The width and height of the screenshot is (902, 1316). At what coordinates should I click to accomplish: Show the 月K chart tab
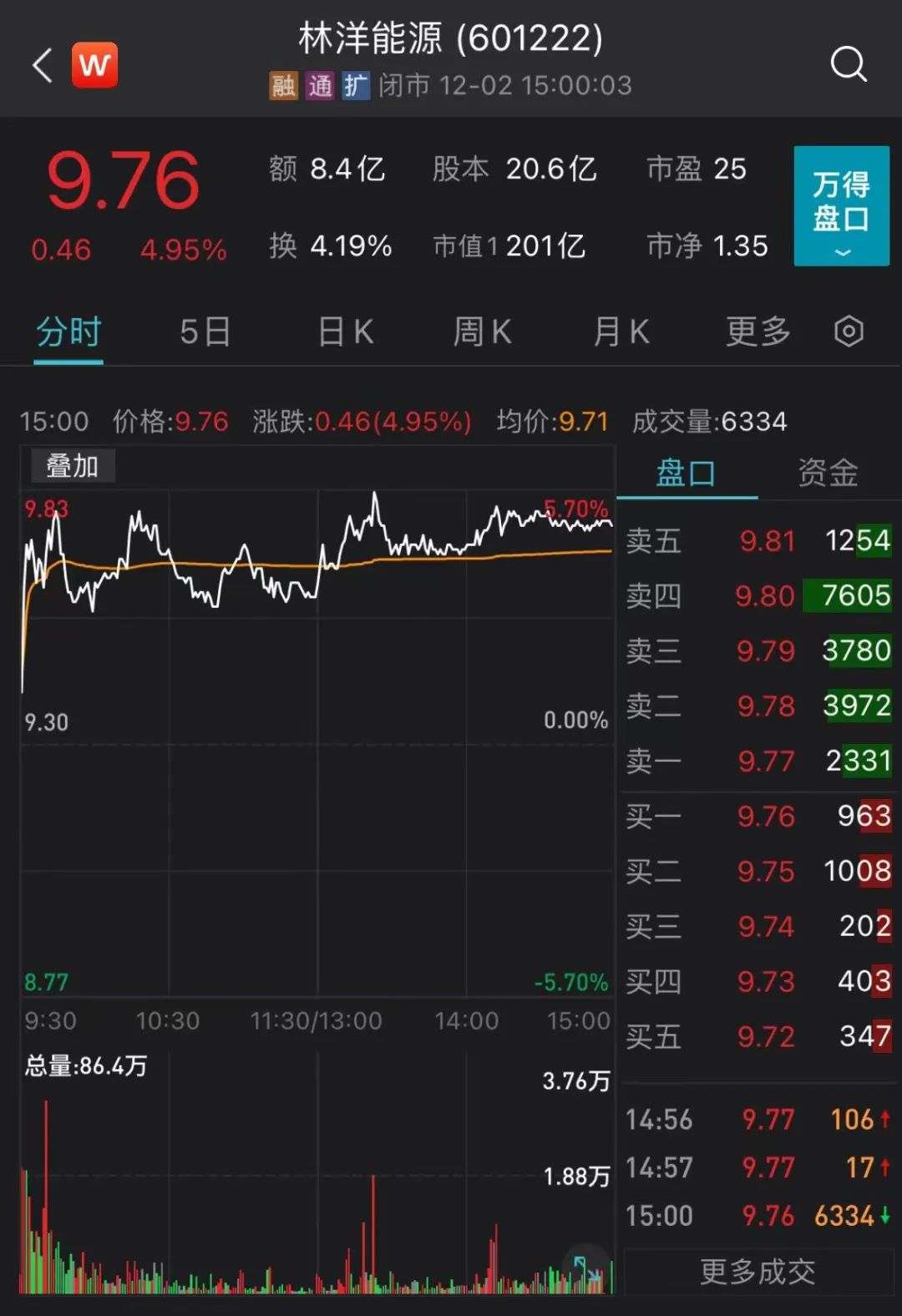[621, 332]
